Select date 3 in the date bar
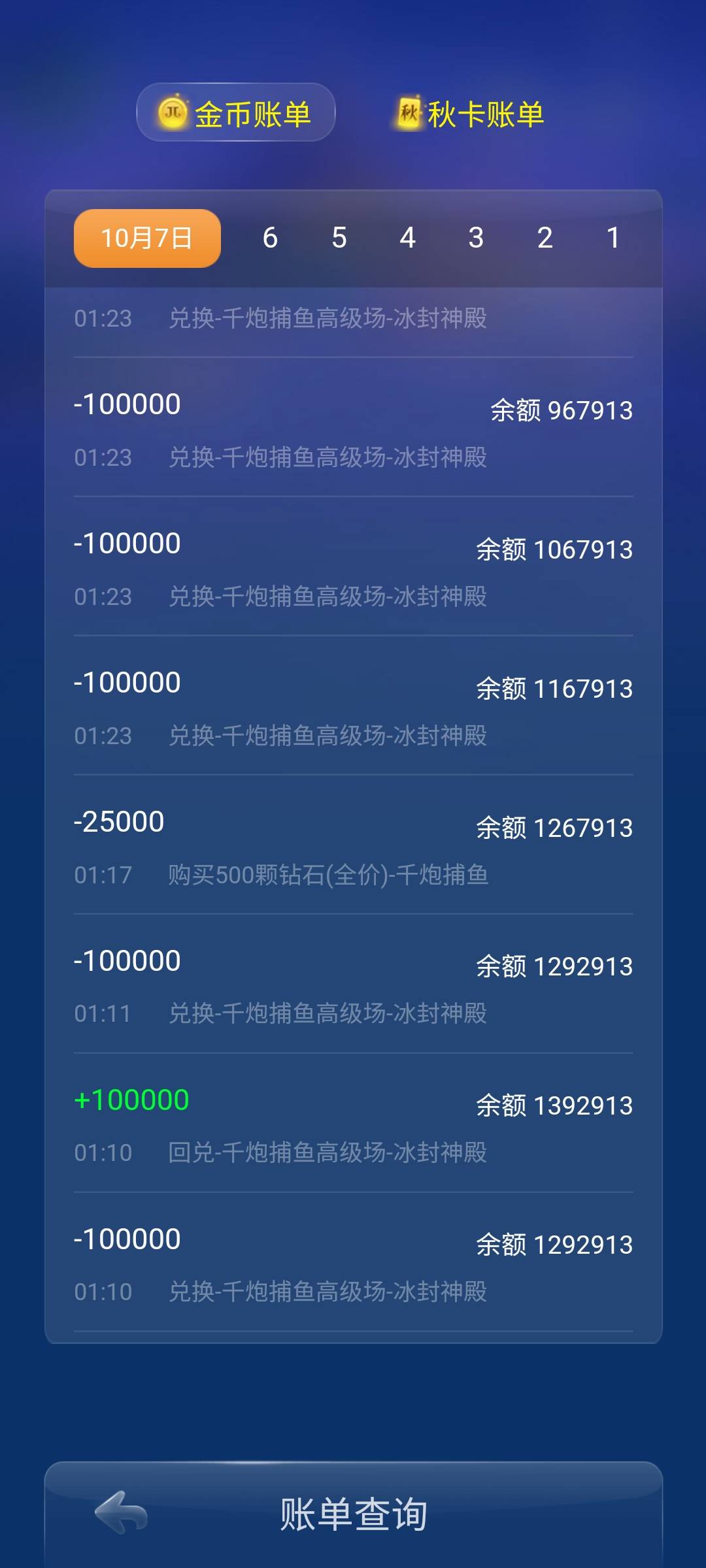Viewport: 706px width, 1568px height. (x=477, y=238)
